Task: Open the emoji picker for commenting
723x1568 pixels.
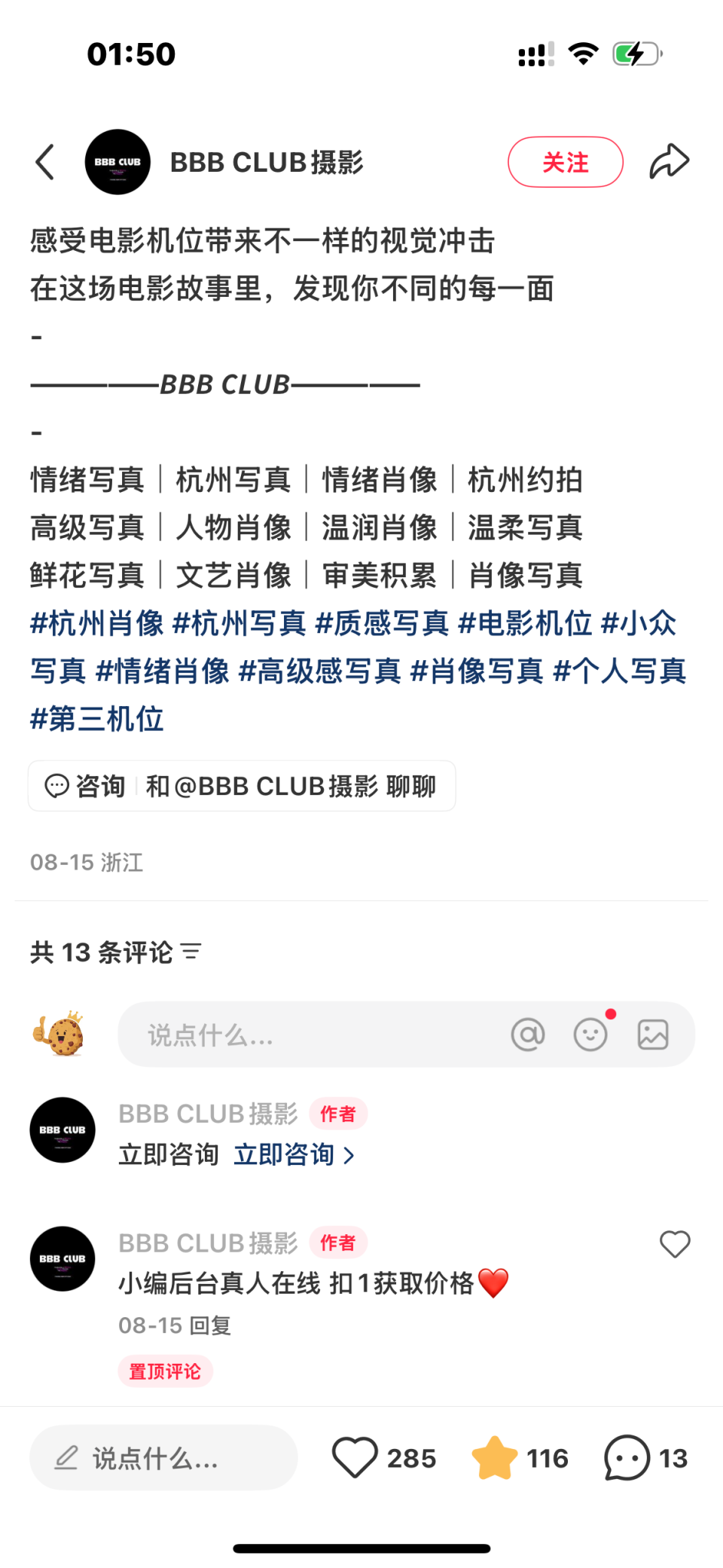Action: pyautogui.click(x=590, y=1034)
